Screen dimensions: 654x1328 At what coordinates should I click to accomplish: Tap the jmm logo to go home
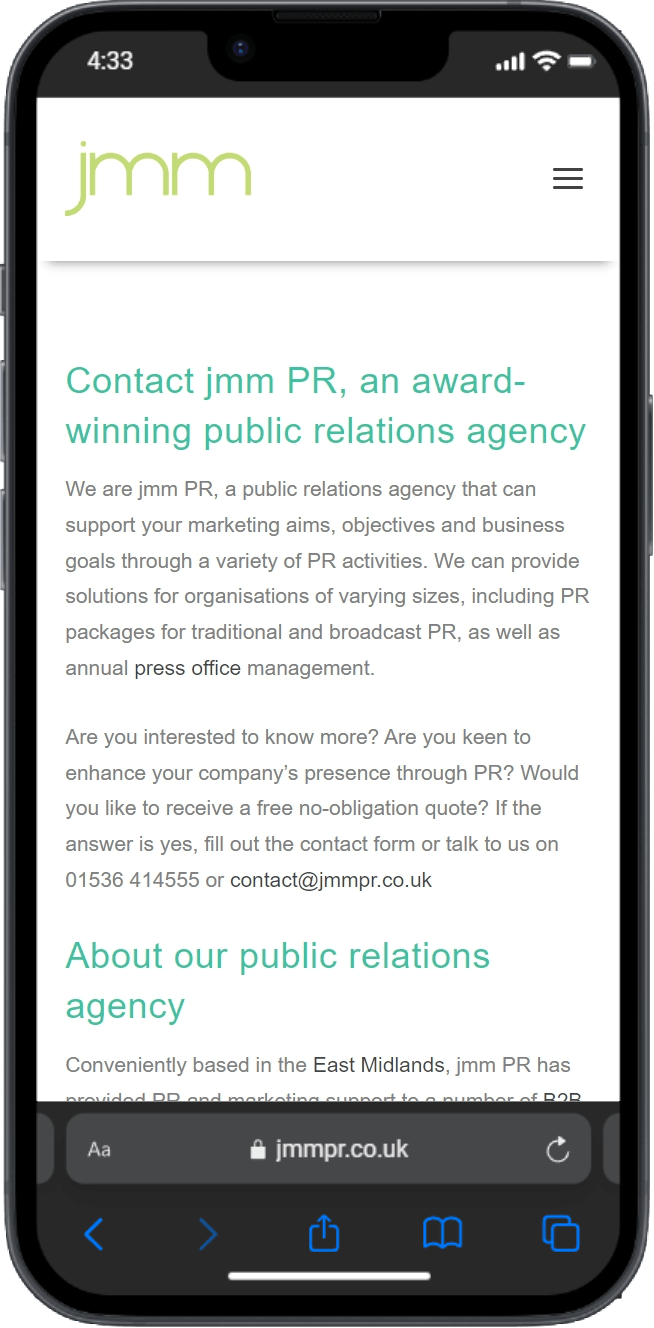pos(158,178)
